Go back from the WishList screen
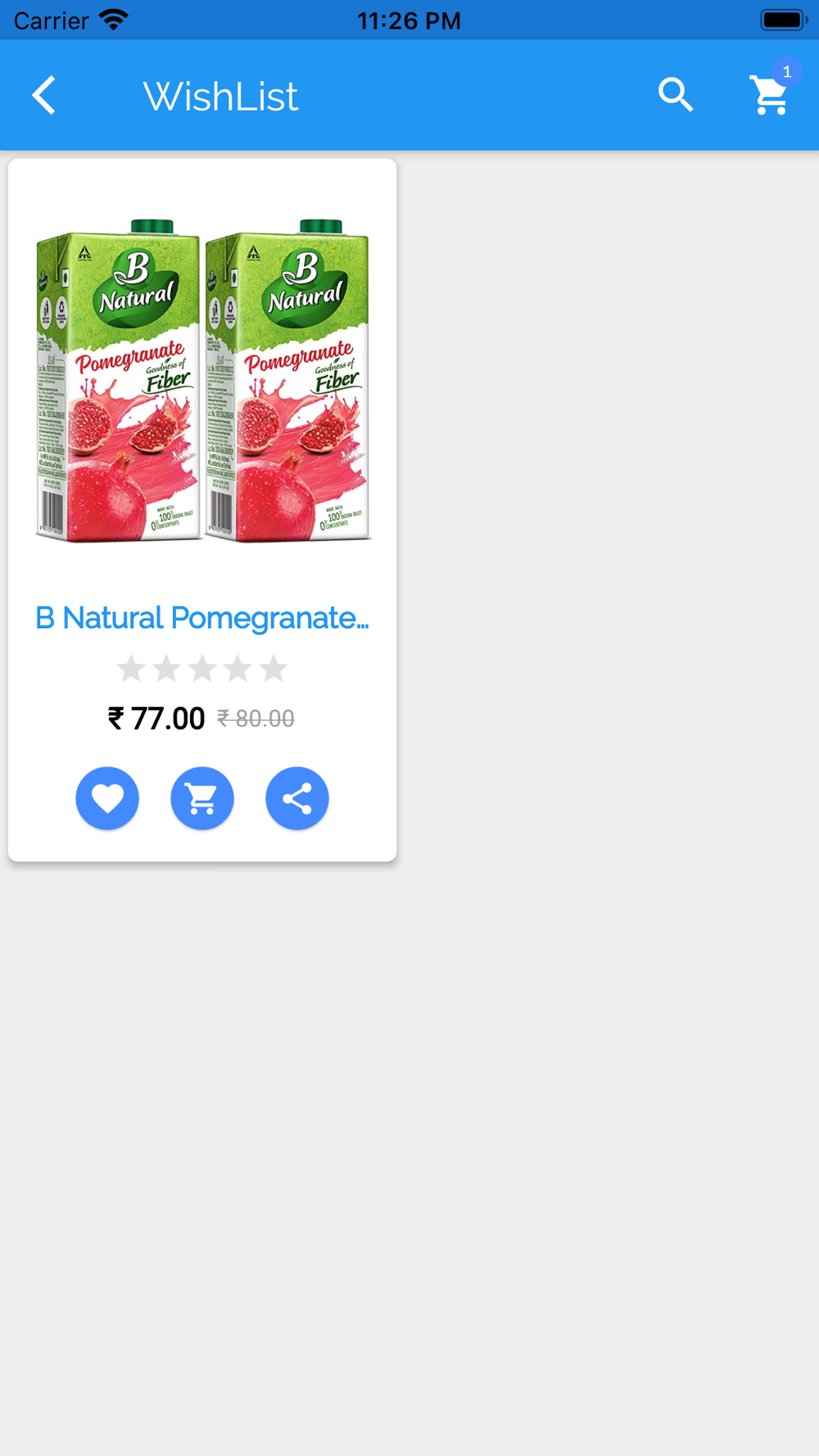 tap(45, 96)
